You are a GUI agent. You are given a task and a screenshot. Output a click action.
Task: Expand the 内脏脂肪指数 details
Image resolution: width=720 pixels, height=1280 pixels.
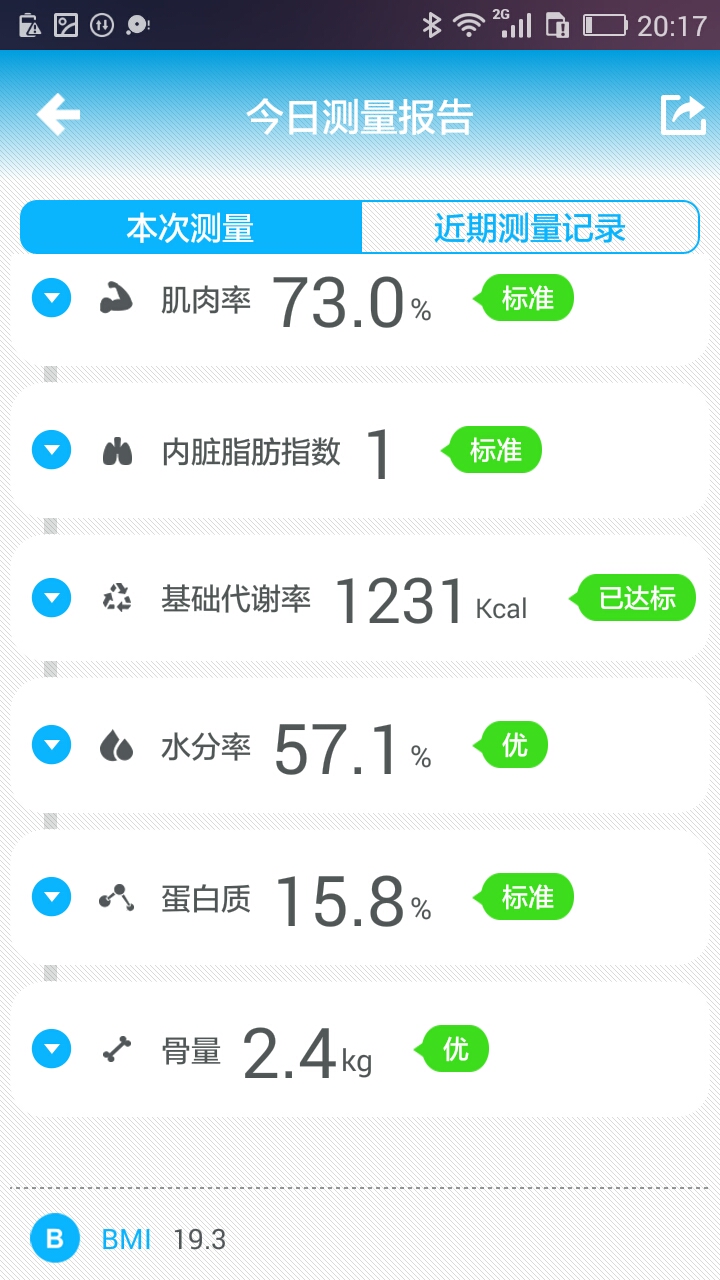52,450
